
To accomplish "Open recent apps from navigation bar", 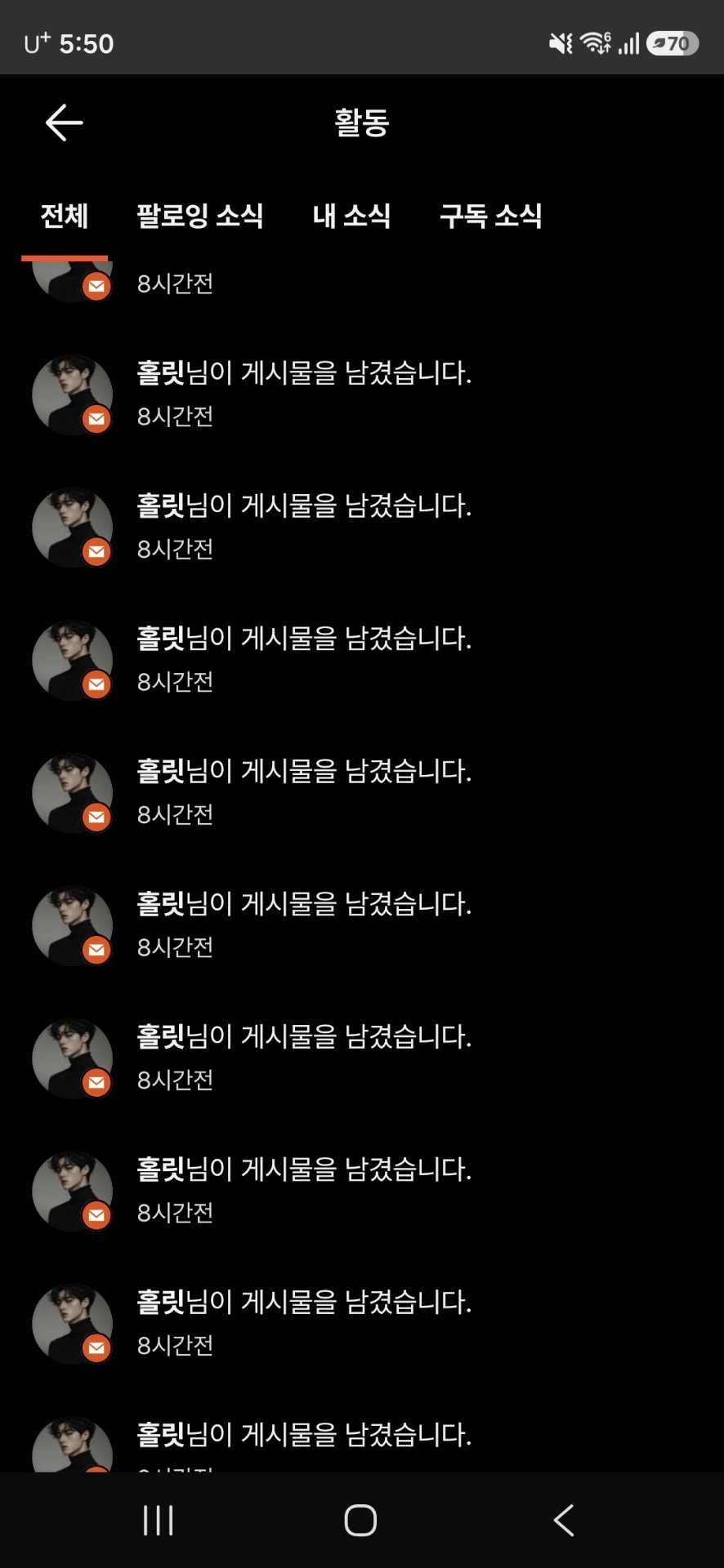I will coord(158,1520).
